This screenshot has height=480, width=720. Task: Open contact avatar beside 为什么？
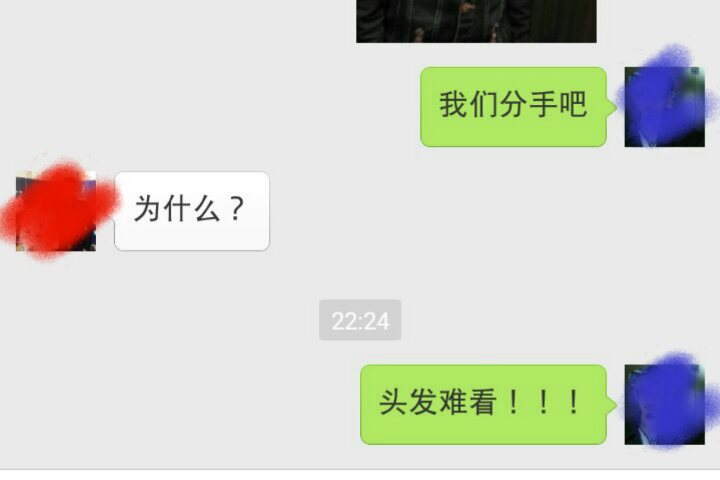56,211
